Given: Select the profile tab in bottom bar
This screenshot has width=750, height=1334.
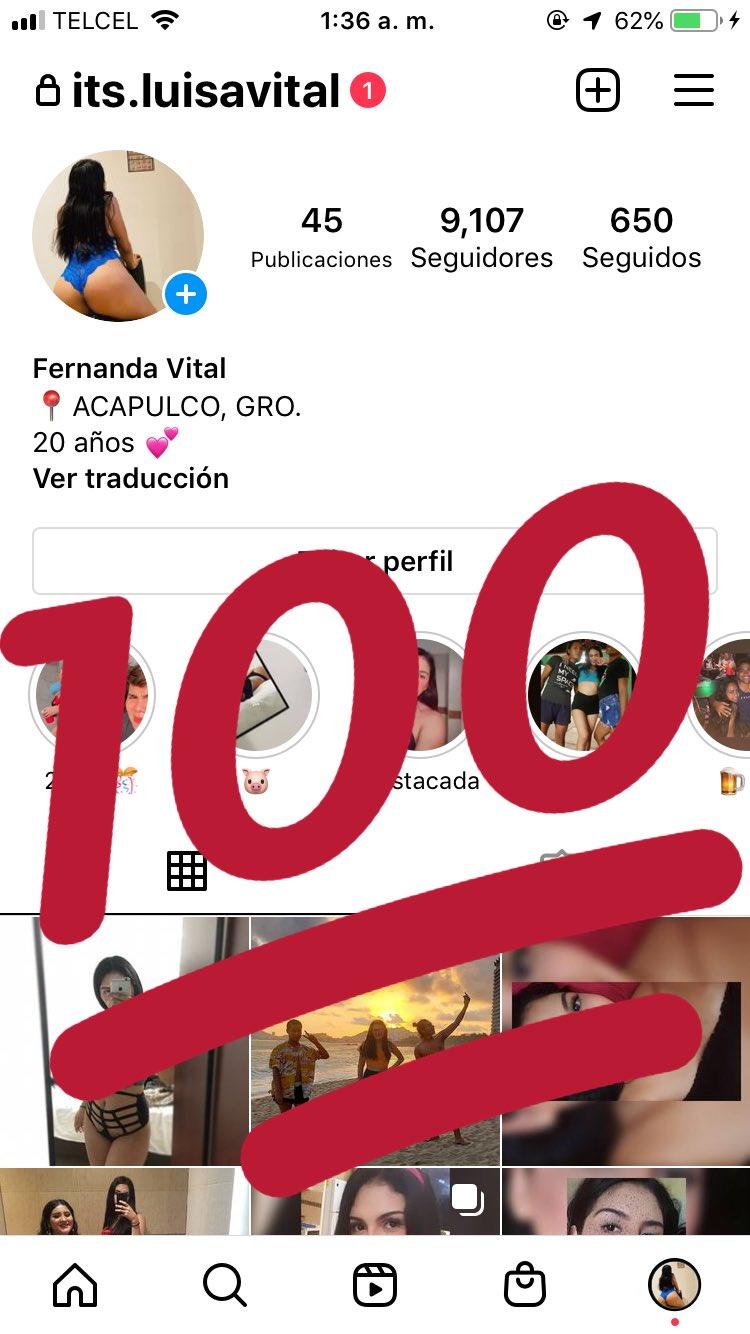Looking at the screenshot, I should [674, 1285].
